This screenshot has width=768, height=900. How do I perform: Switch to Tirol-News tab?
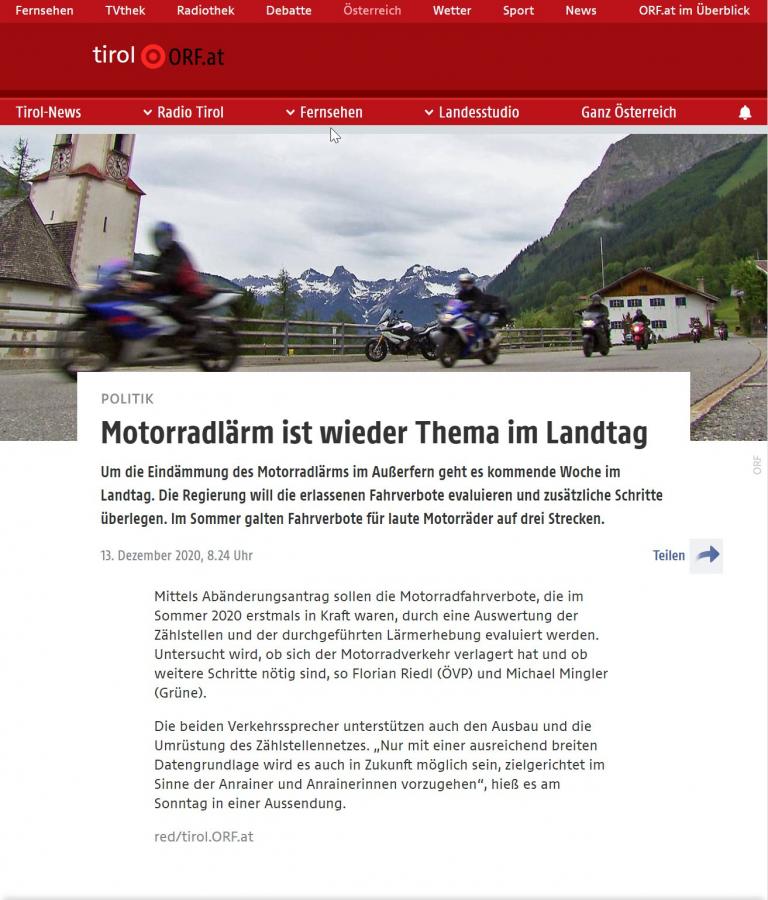pyautogui.click(x=48, y=112)
